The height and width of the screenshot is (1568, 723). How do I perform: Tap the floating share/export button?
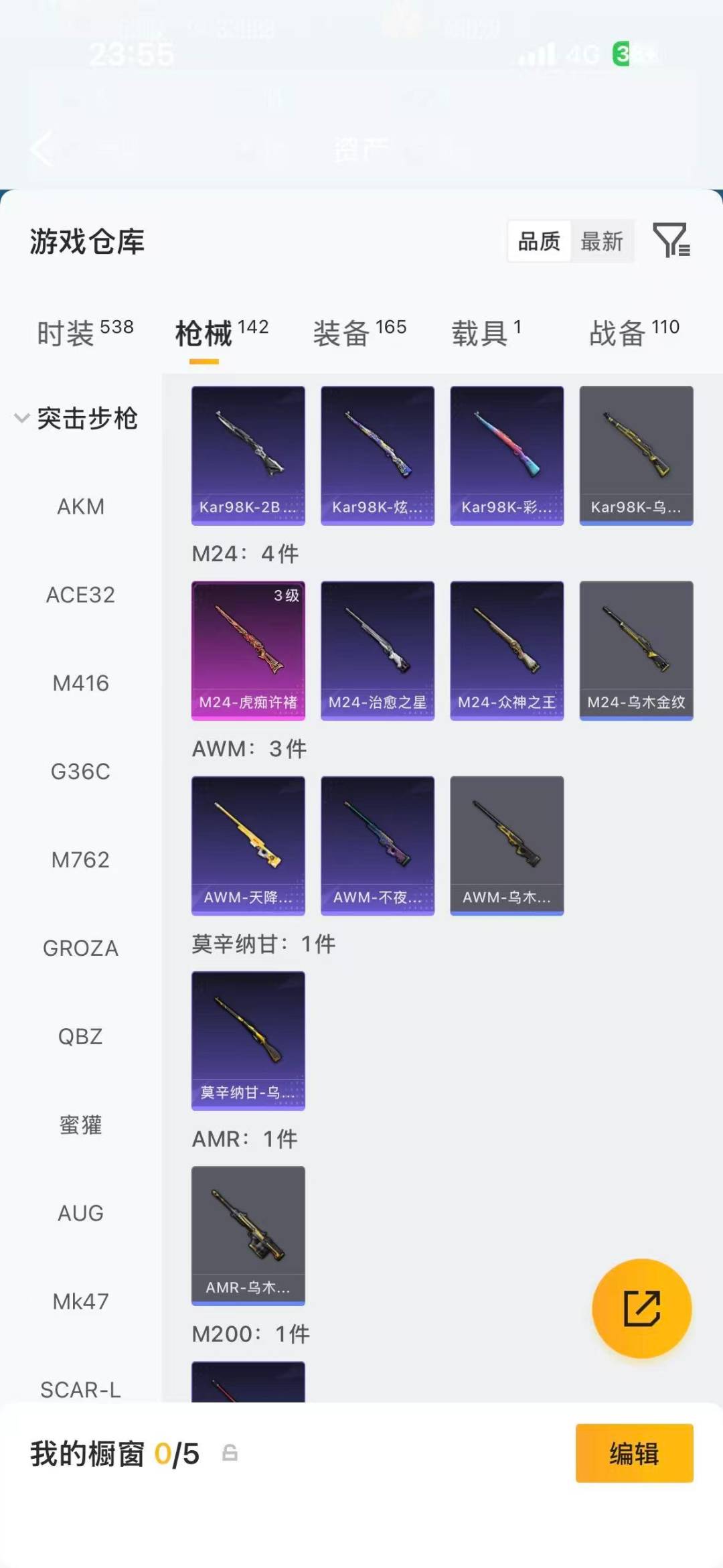click(x=641, y=1309)
